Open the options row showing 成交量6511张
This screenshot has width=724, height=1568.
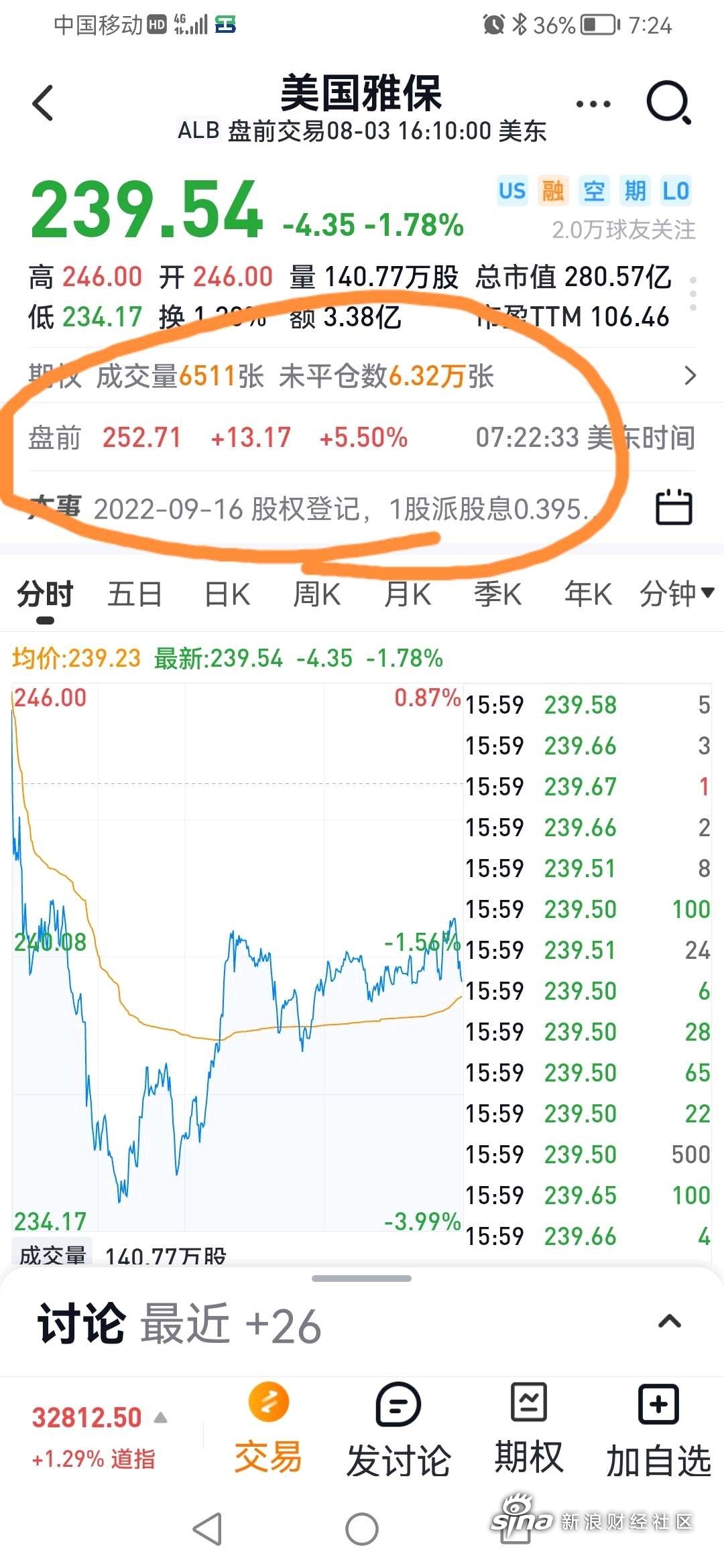[362, 375]
